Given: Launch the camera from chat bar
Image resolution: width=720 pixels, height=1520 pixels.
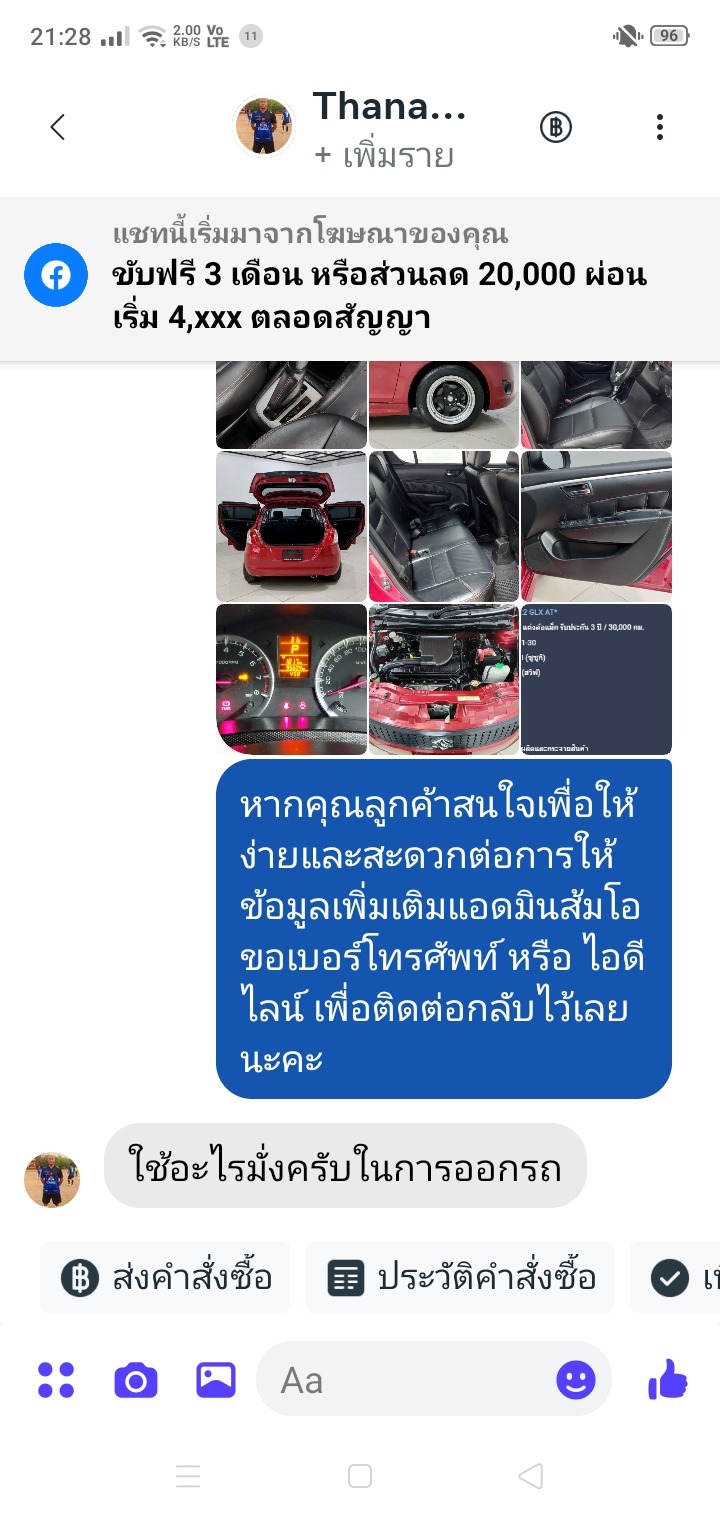Looking at the screenshot, I should tap(136, 1381).
